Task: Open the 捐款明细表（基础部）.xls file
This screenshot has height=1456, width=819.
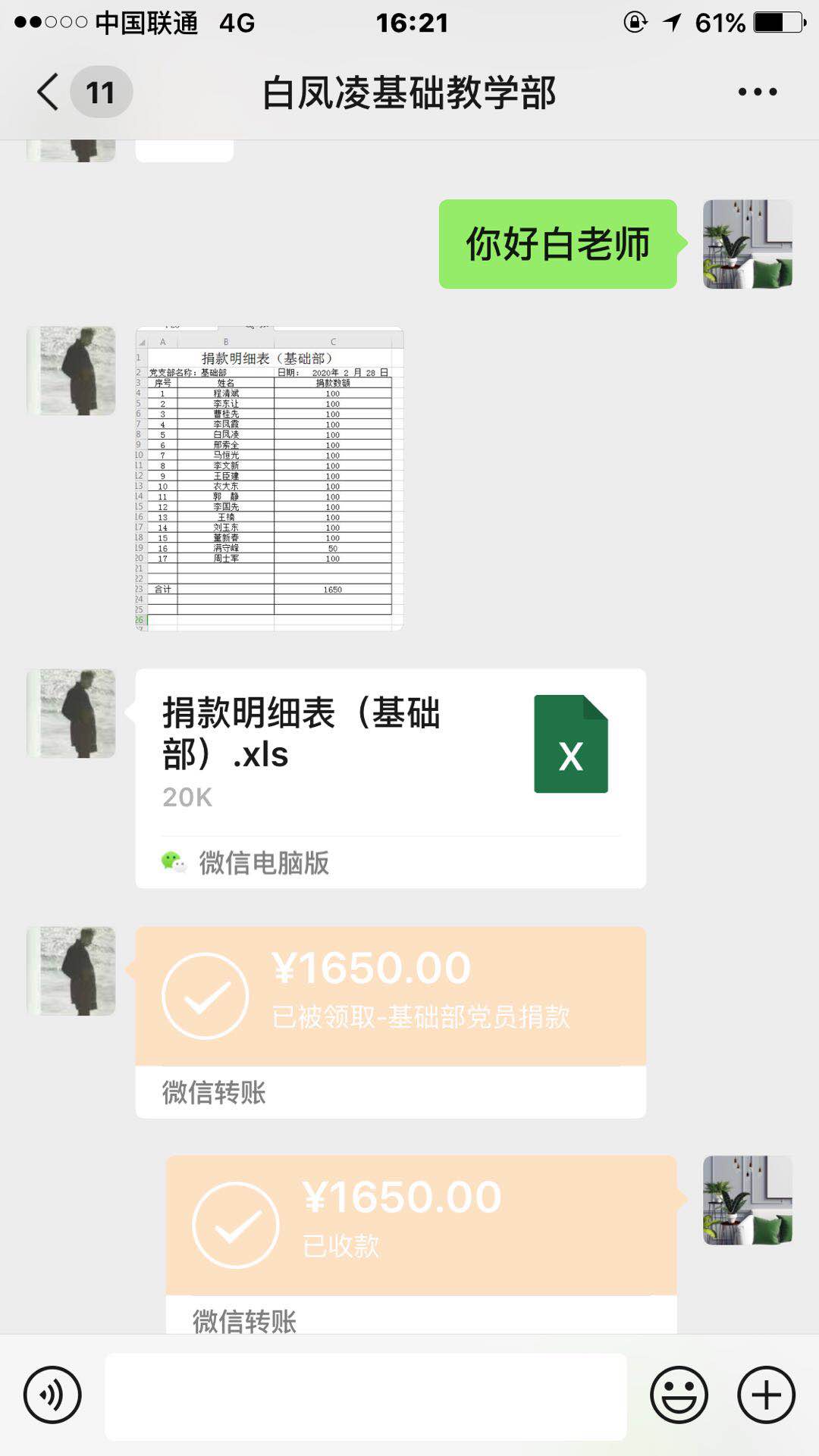Action: coord(390,778)
